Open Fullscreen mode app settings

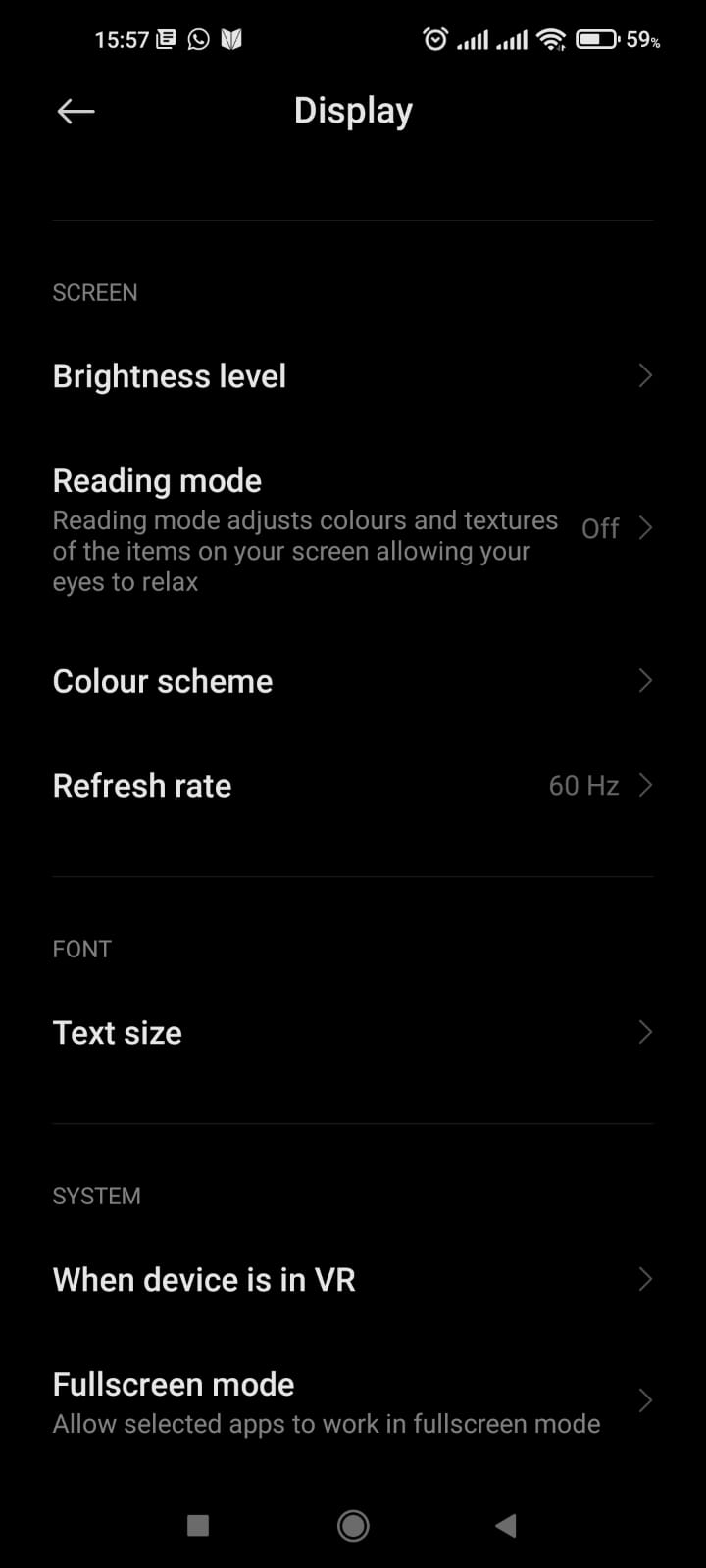point(353,1401)
